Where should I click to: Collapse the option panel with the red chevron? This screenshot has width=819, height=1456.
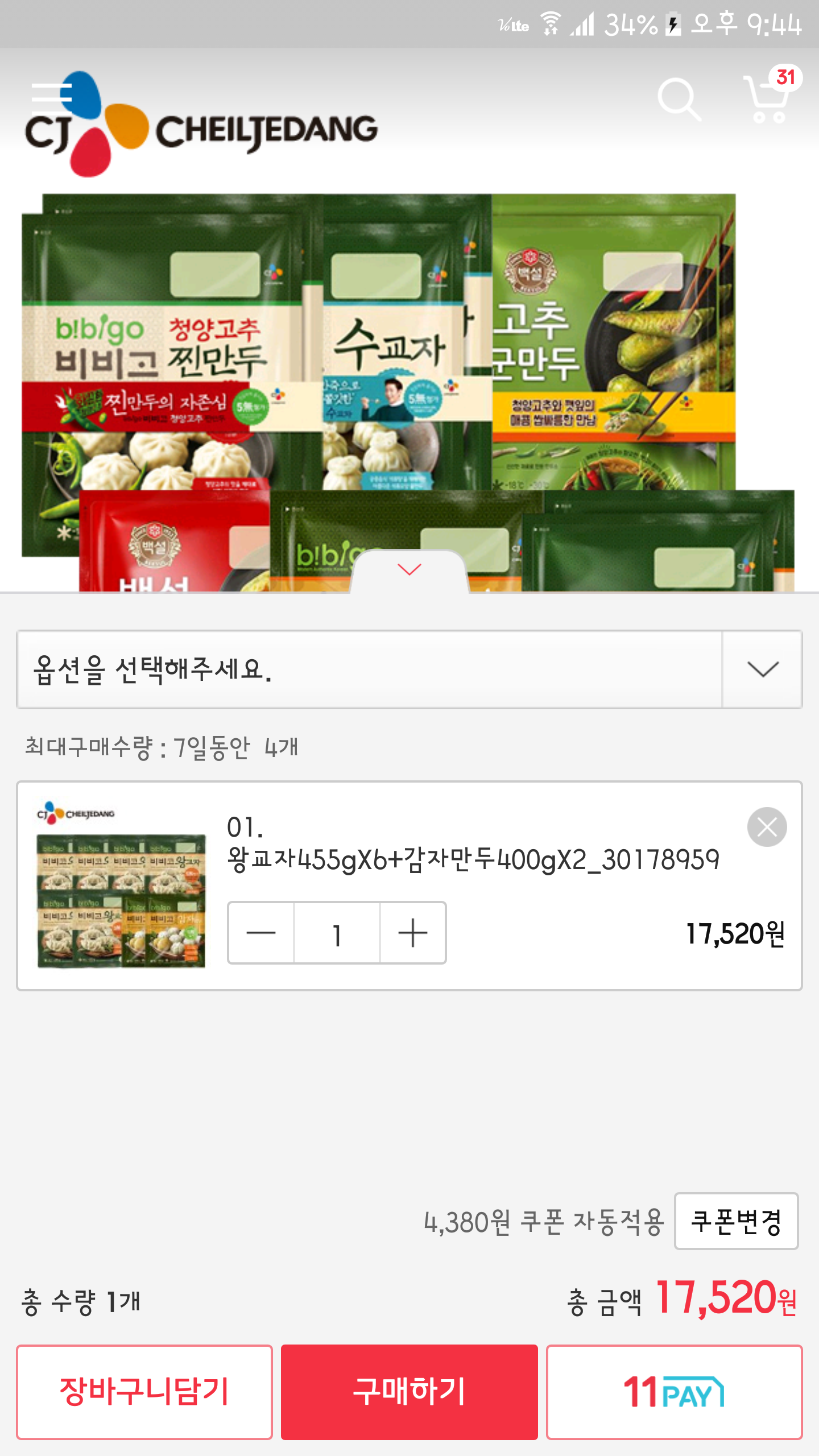coord(409,570)
